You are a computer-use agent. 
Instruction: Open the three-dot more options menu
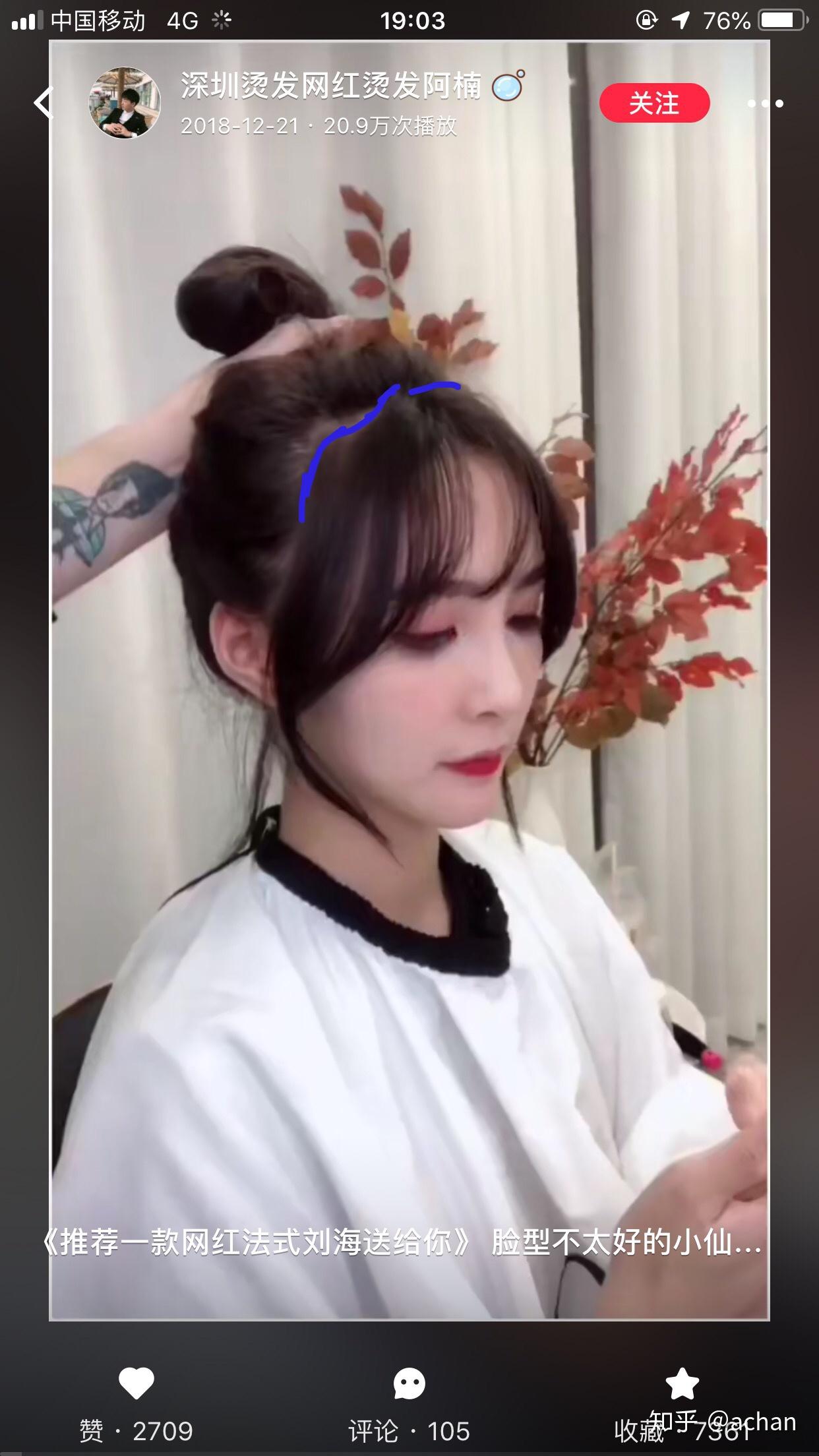(x=764, y=102)
